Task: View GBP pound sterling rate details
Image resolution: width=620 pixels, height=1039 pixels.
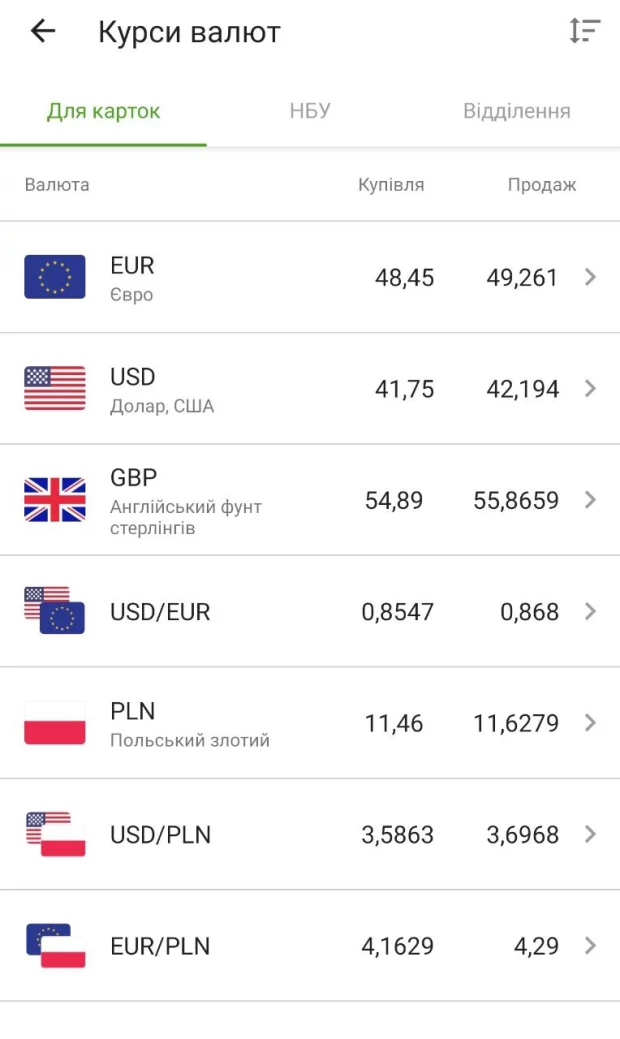Action: pos(310,500)
